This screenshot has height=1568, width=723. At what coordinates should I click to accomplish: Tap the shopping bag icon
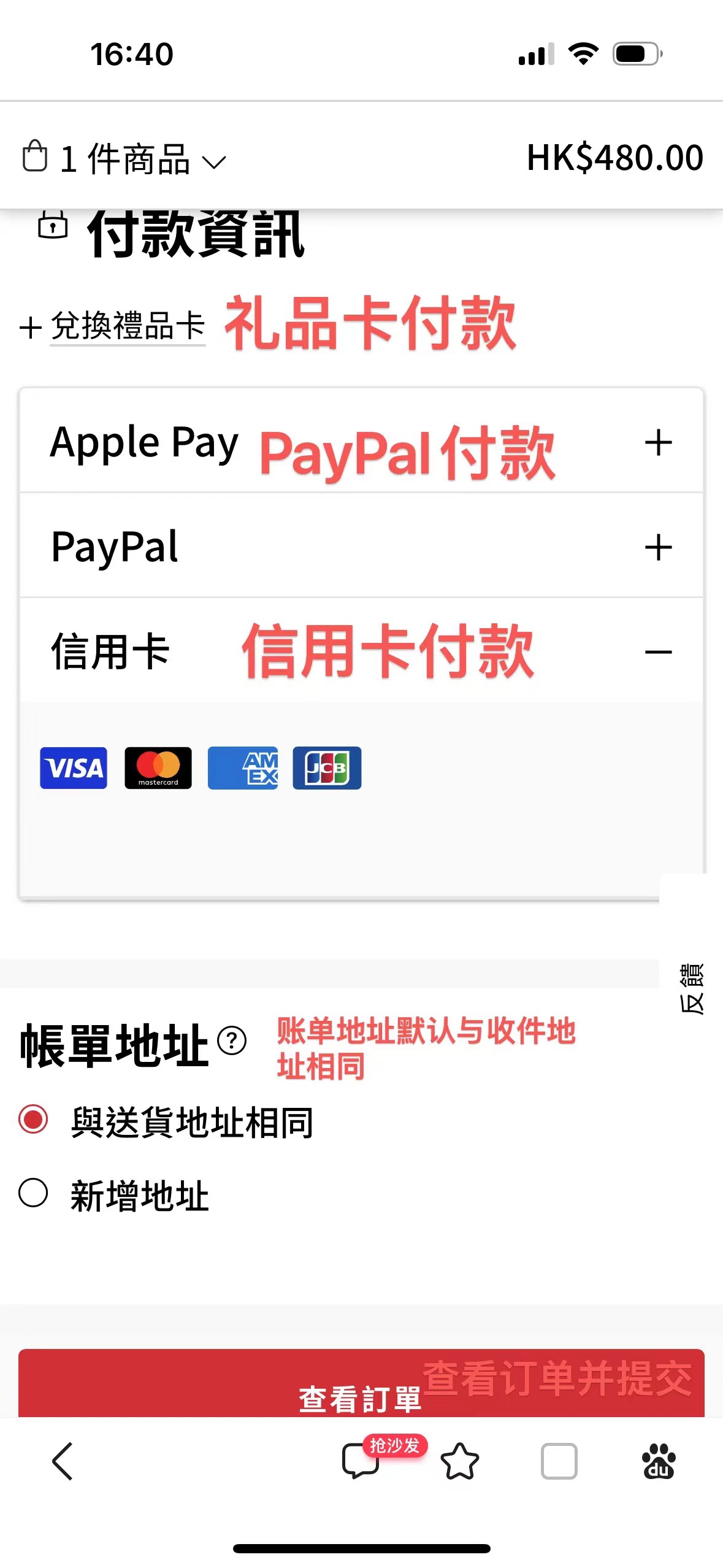click(34, 157)
